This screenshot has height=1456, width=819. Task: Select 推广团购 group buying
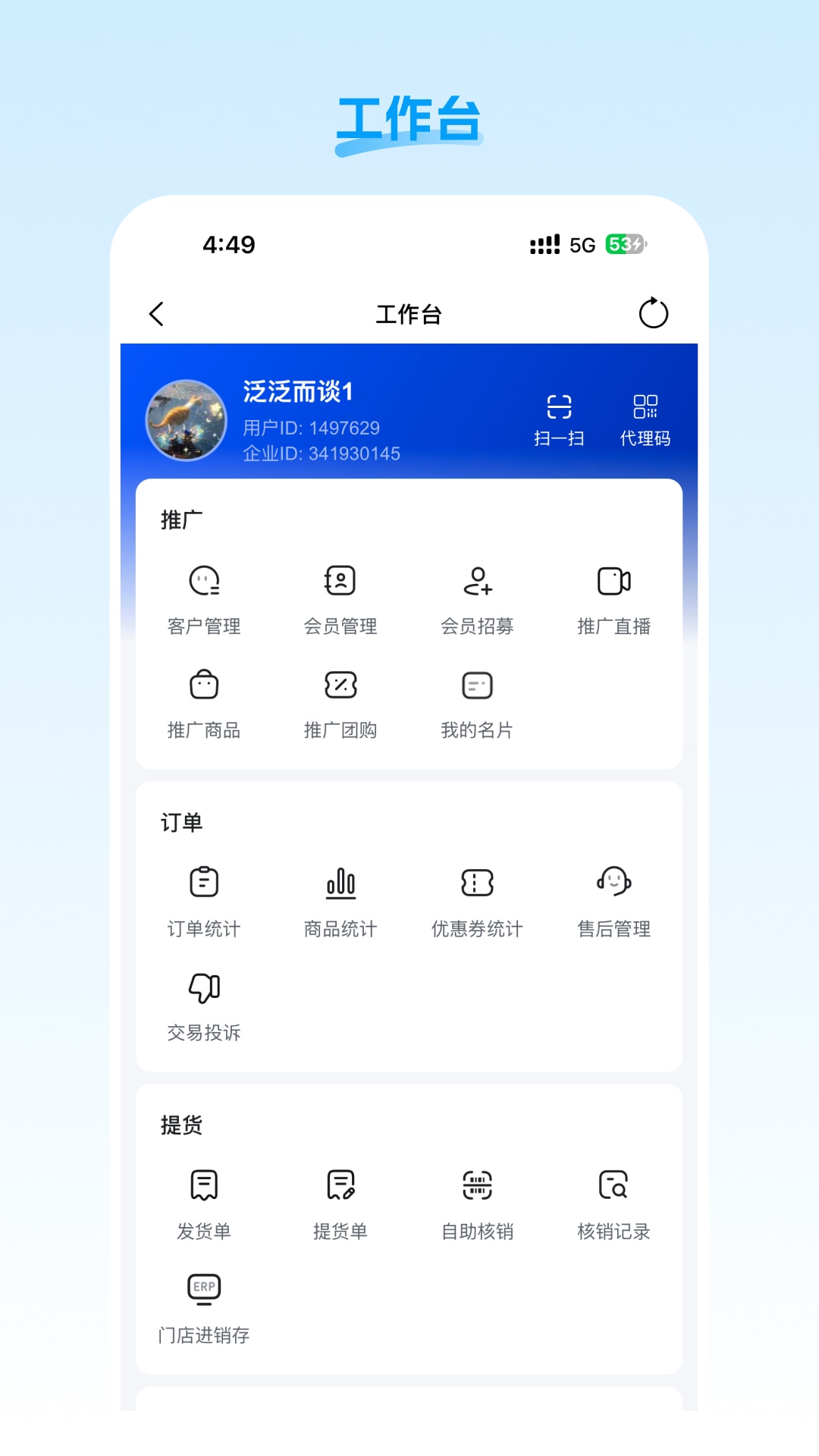pos(340,701)
